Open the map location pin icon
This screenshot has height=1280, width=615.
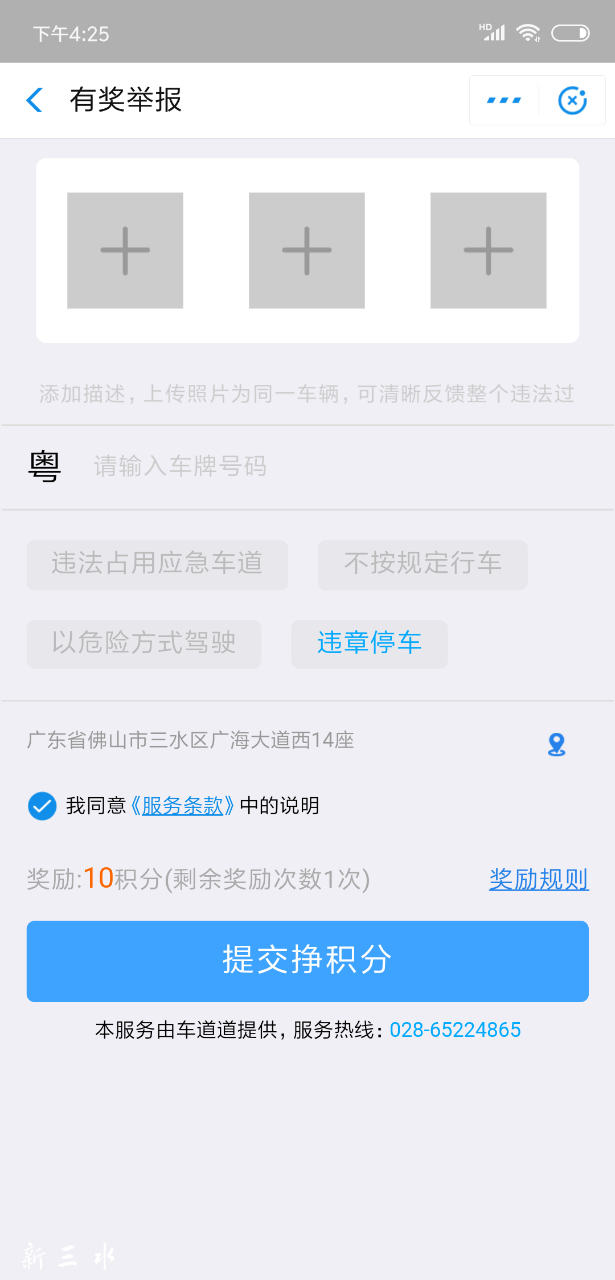tap(557, 744)
